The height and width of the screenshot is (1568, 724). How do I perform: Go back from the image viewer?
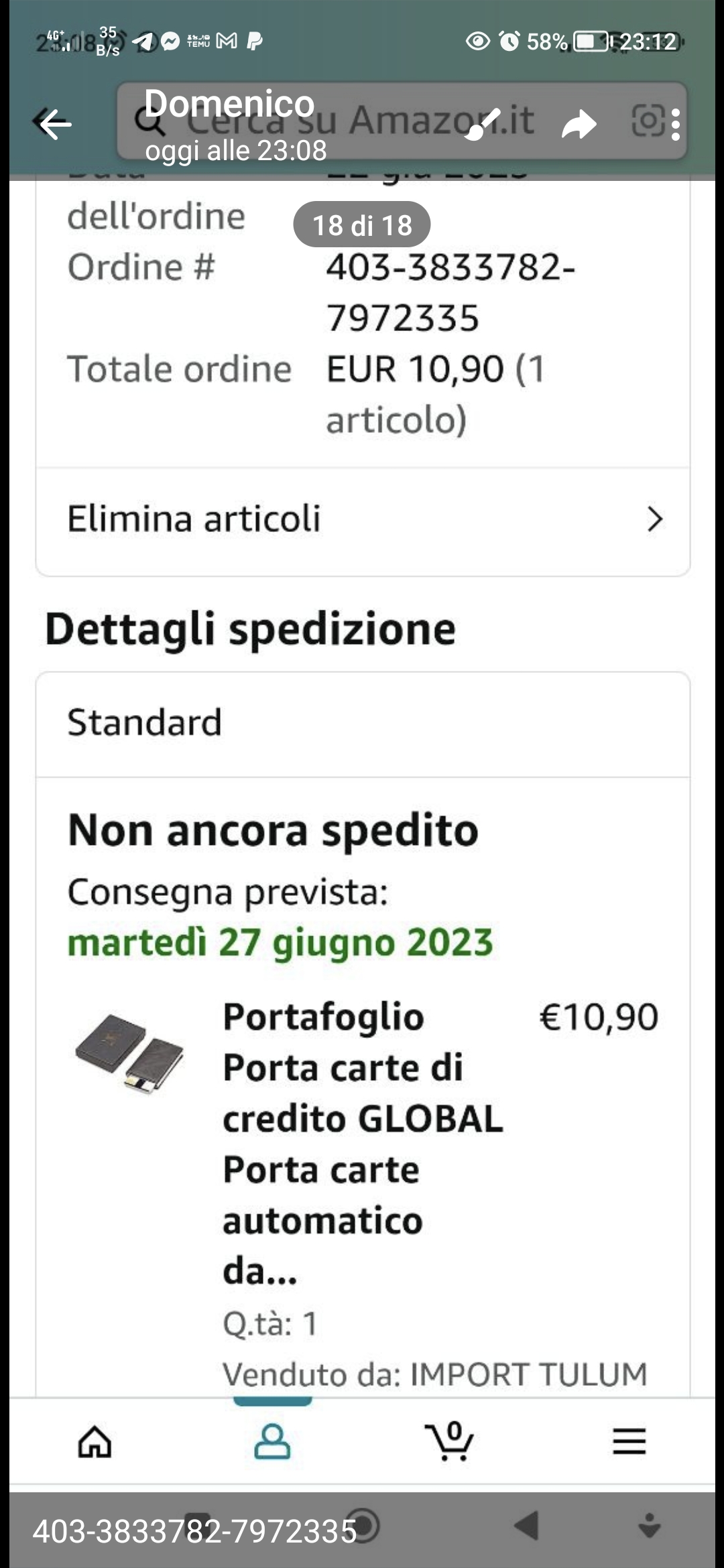(x=55, y=124)
